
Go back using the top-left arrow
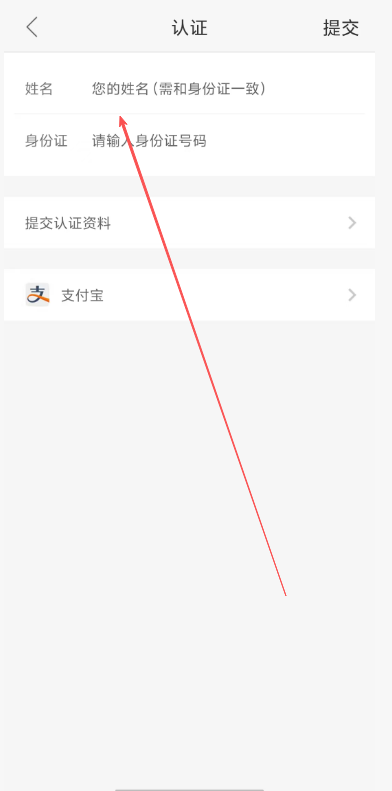pyautogui.click(x=32, y=27)
